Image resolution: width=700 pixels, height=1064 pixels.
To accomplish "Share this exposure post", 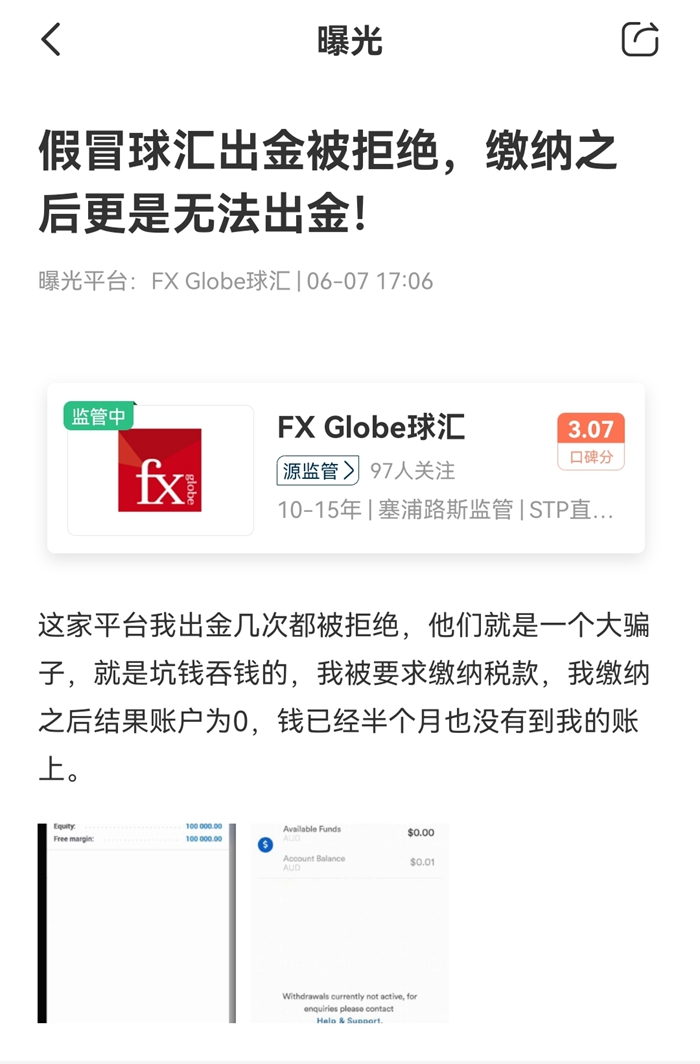I will point(640,40).
